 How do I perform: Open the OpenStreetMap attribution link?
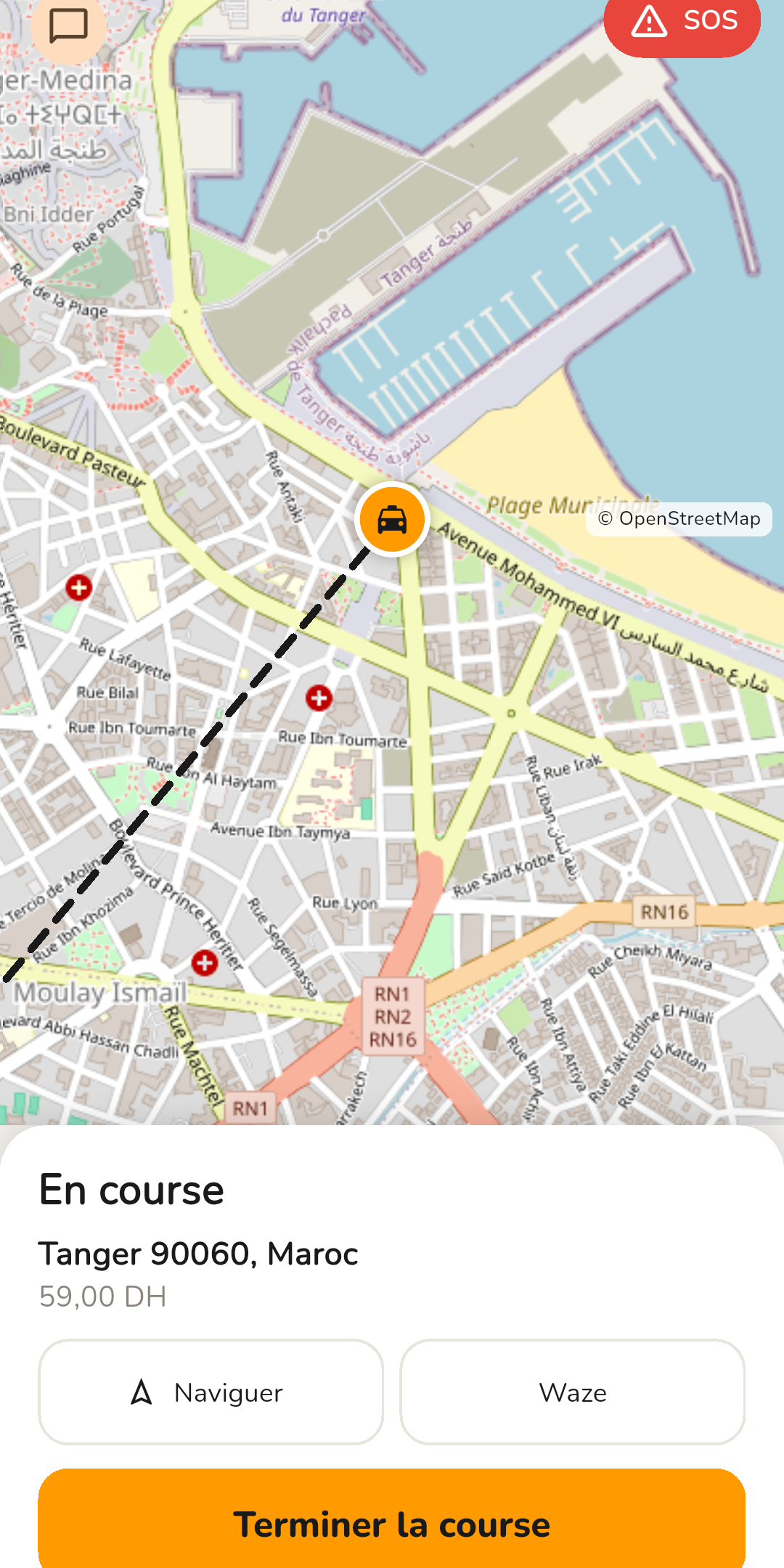[x=679, y=519]
